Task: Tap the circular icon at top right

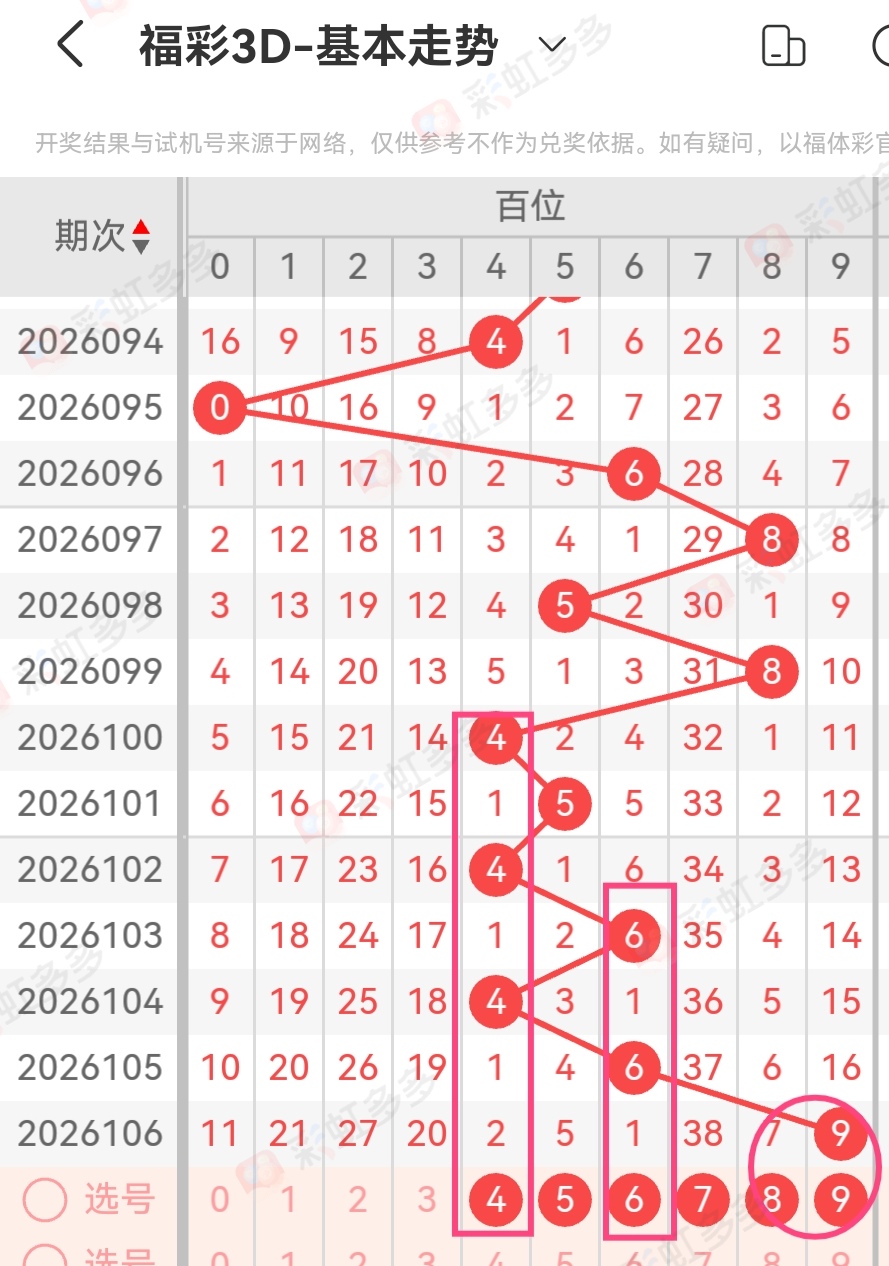Action: 879,47
